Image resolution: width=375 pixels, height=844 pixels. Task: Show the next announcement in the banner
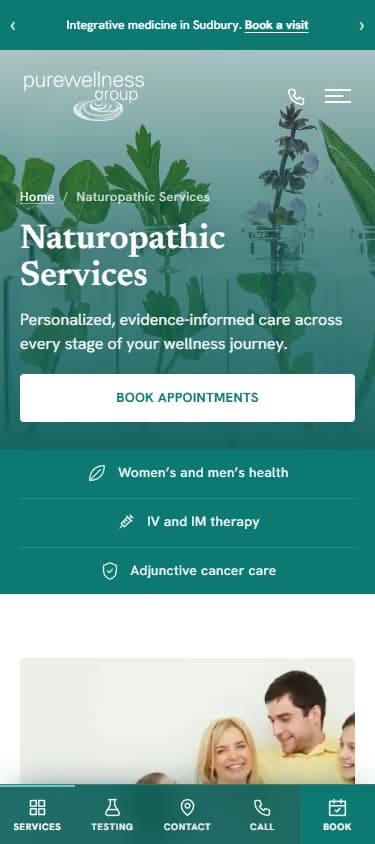pos(362,25)
